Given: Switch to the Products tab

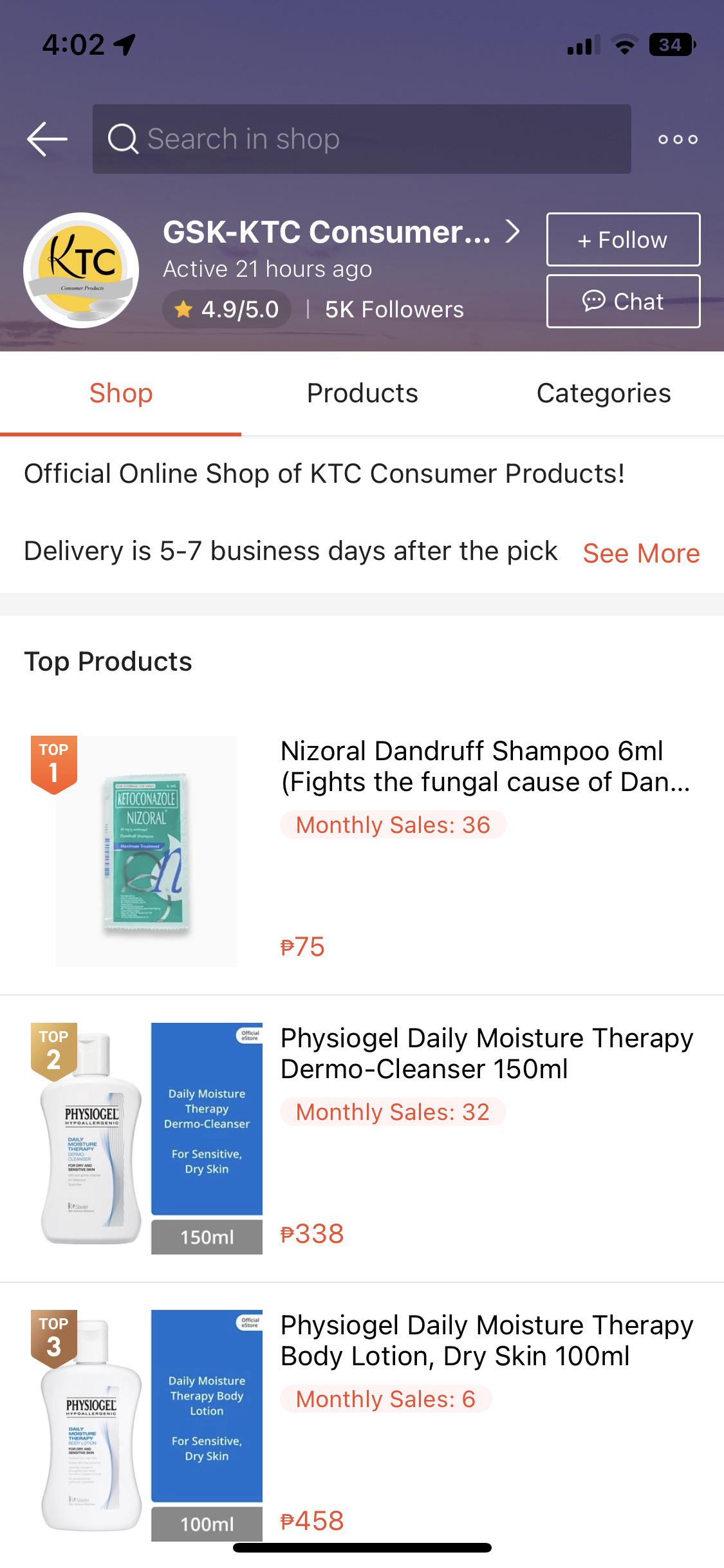Looking at the screenshot, I should [362, 393].
